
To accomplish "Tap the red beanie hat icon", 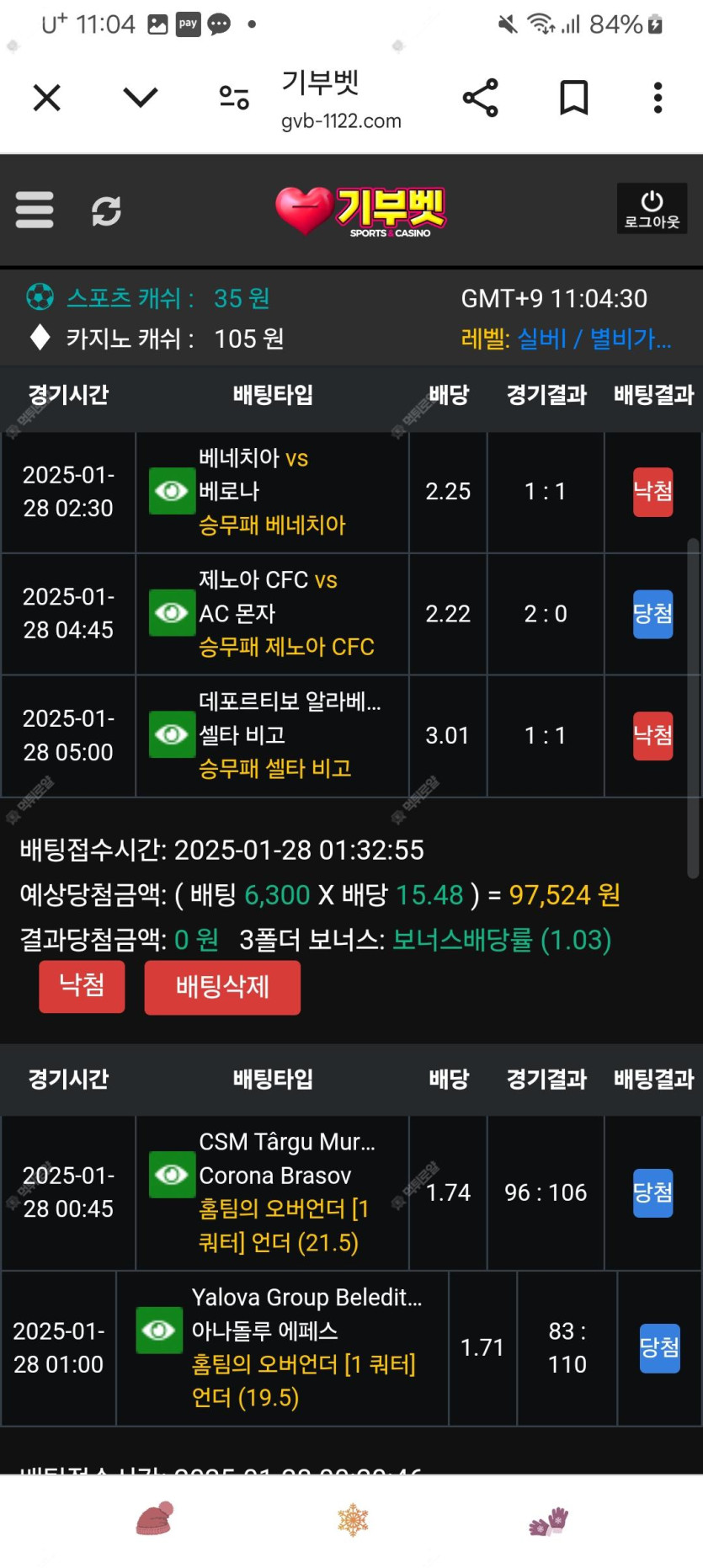I will [155, 1518].
